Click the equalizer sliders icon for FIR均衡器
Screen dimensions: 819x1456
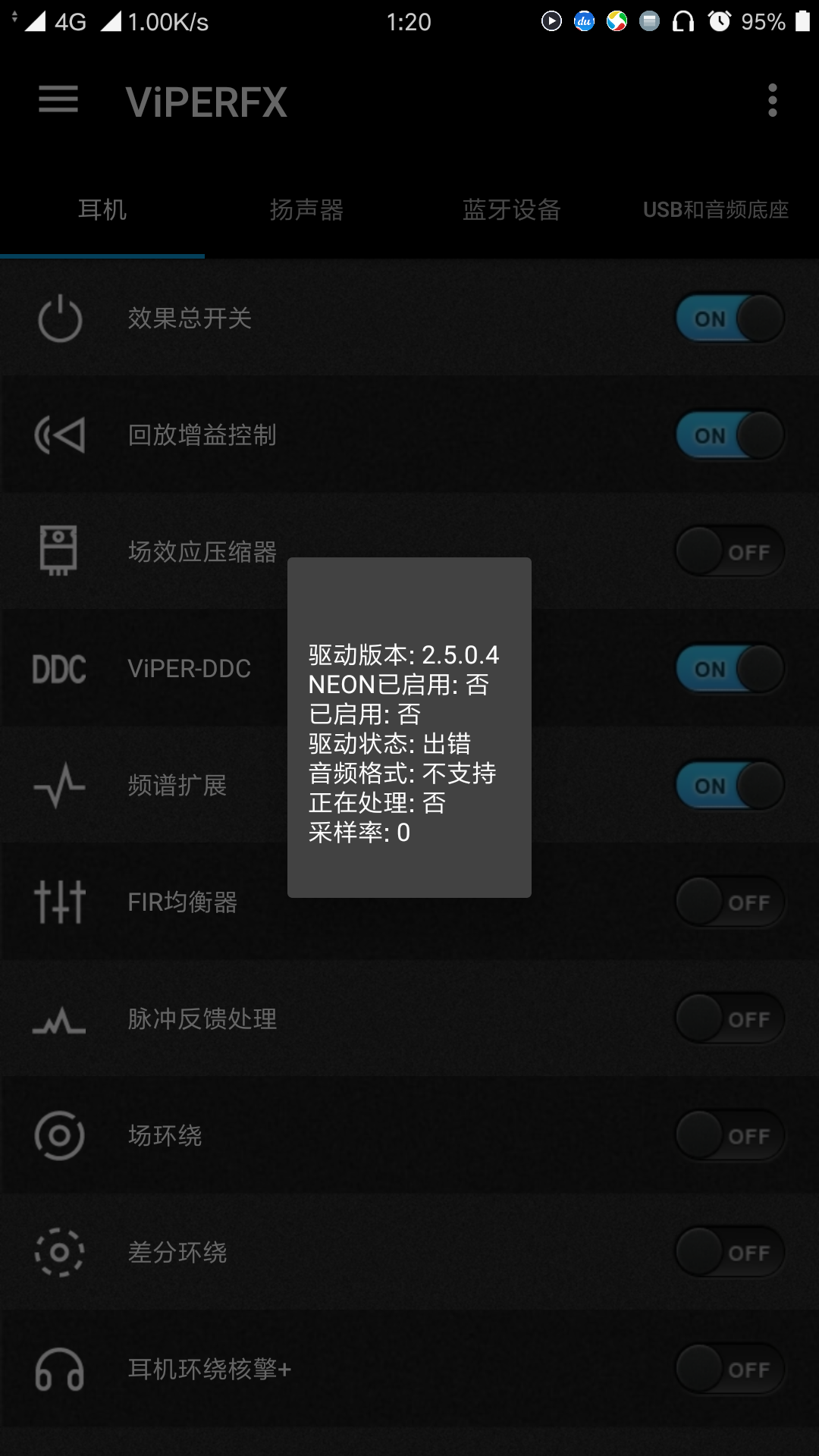click(59, 902)
